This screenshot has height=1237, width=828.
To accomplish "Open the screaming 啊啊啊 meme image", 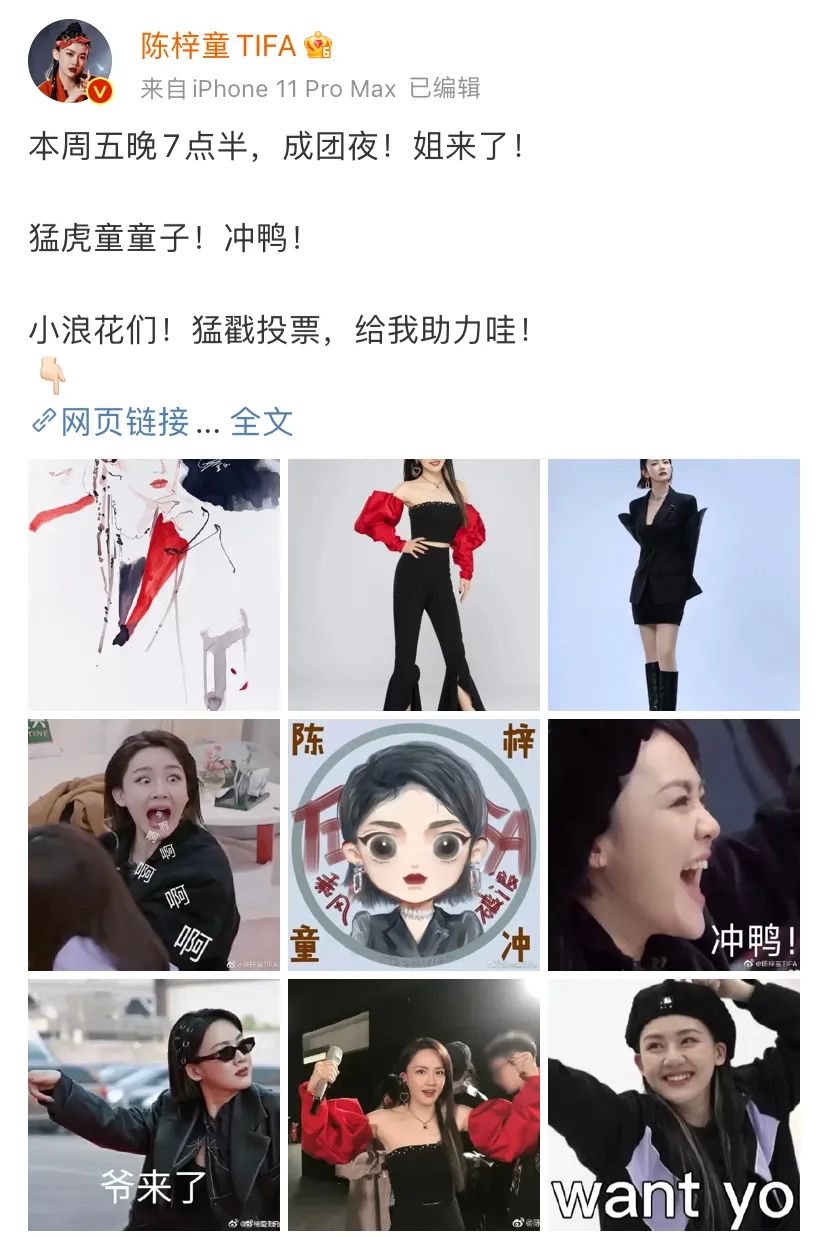I will pos(153,845).
